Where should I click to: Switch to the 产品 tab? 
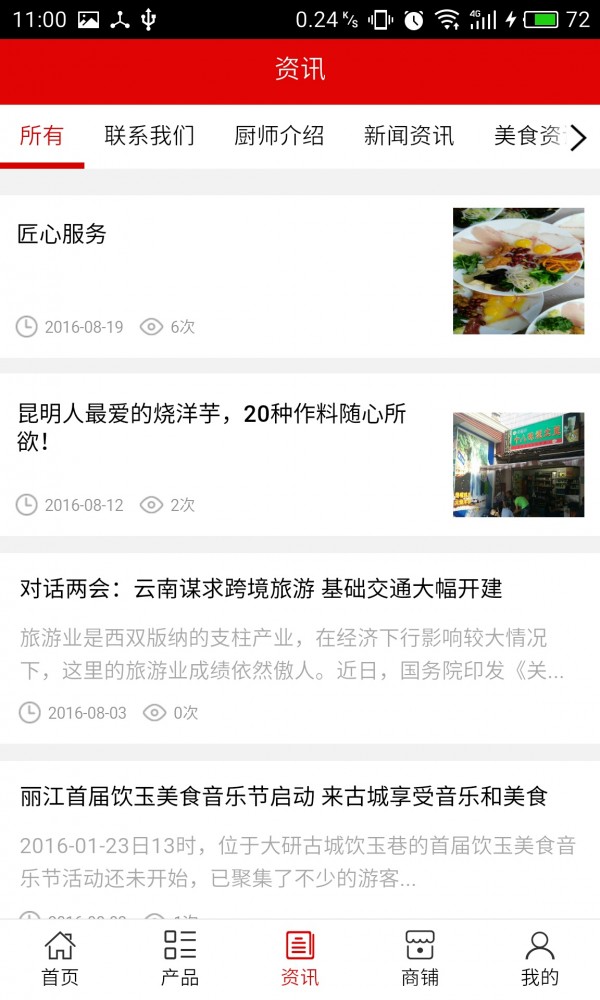tap(180, 959)
